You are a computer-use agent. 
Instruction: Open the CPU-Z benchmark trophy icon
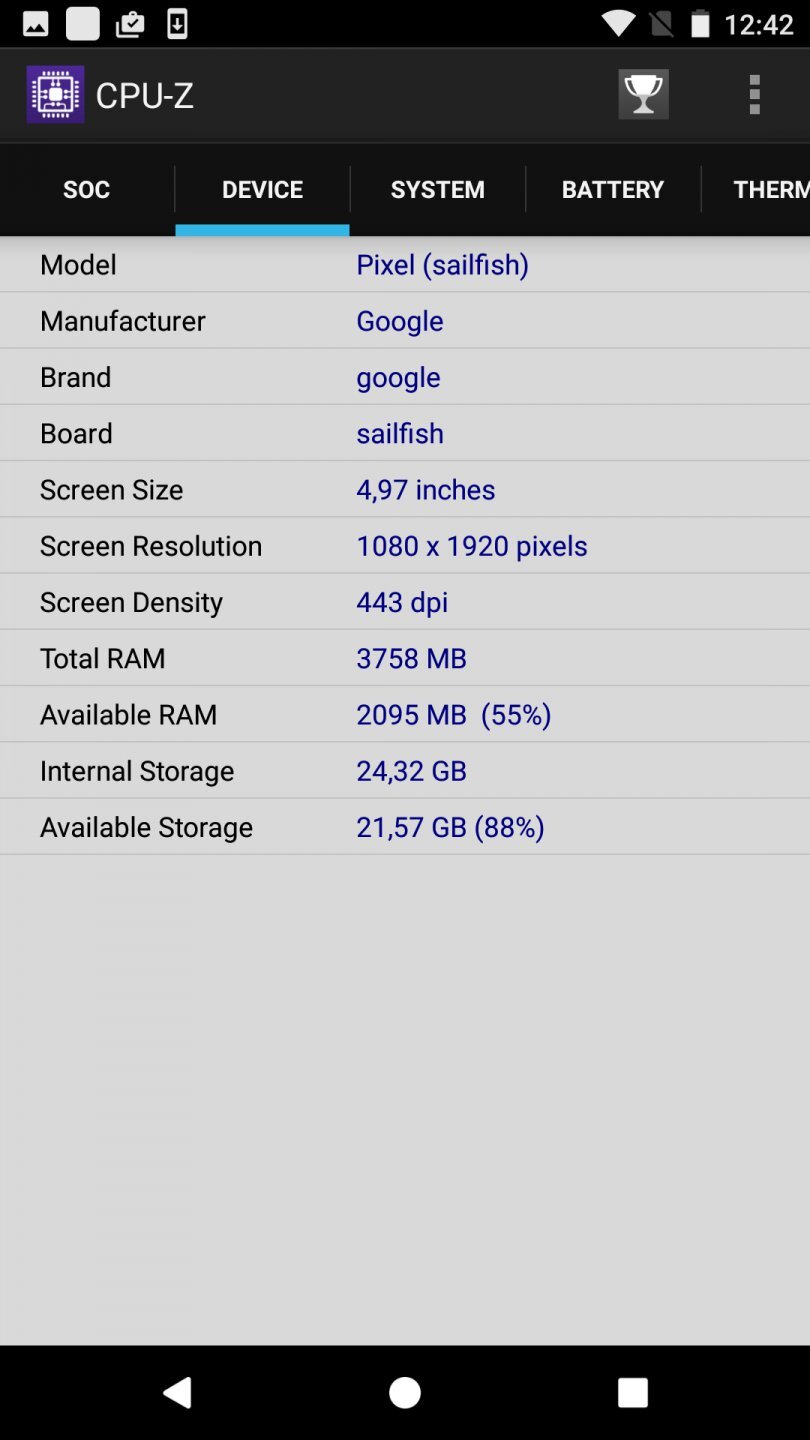[642, 93]
